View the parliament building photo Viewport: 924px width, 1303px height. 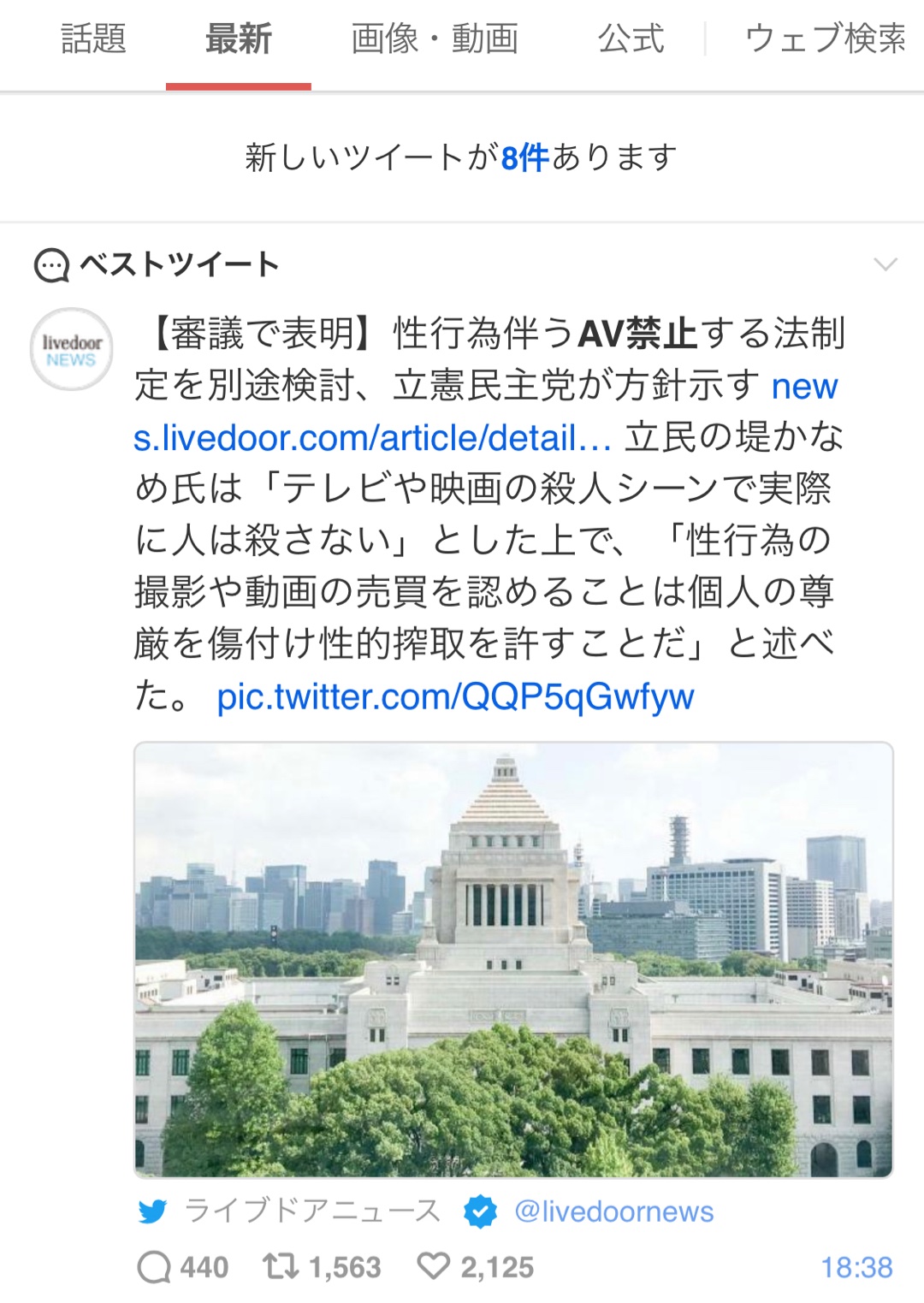tap(513, 959)
